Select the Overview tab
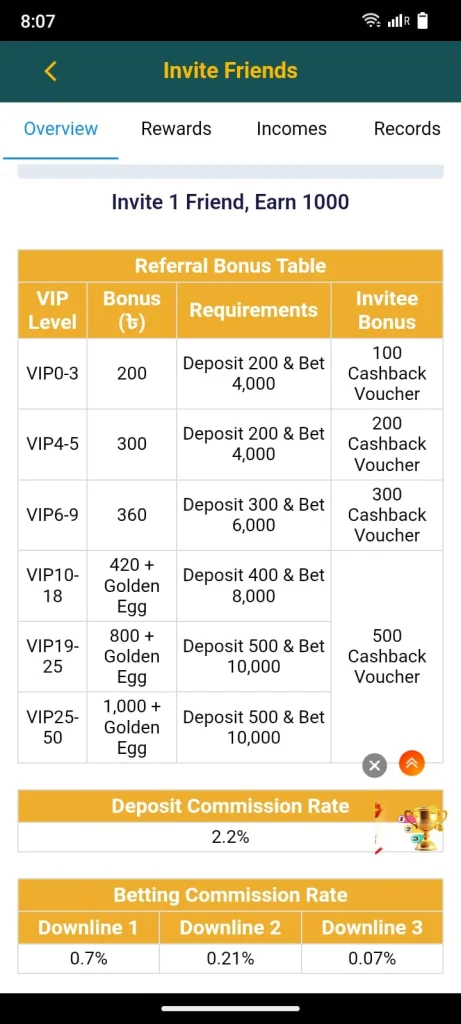The height and width of the screenshot is (1024, 461). click(x=61, y=129)
